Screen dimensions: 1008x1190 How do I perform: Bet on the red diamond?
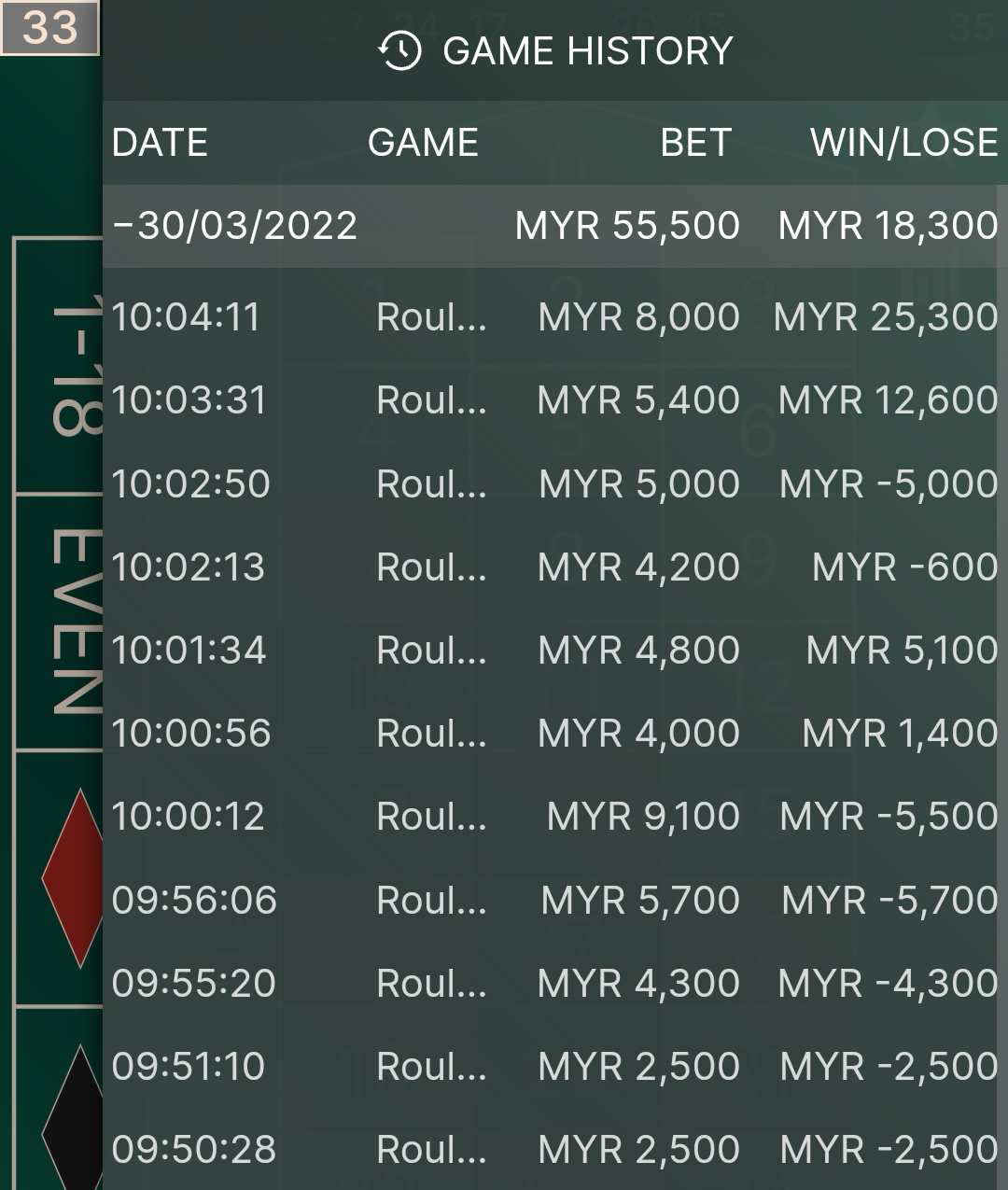click(73, 877)
